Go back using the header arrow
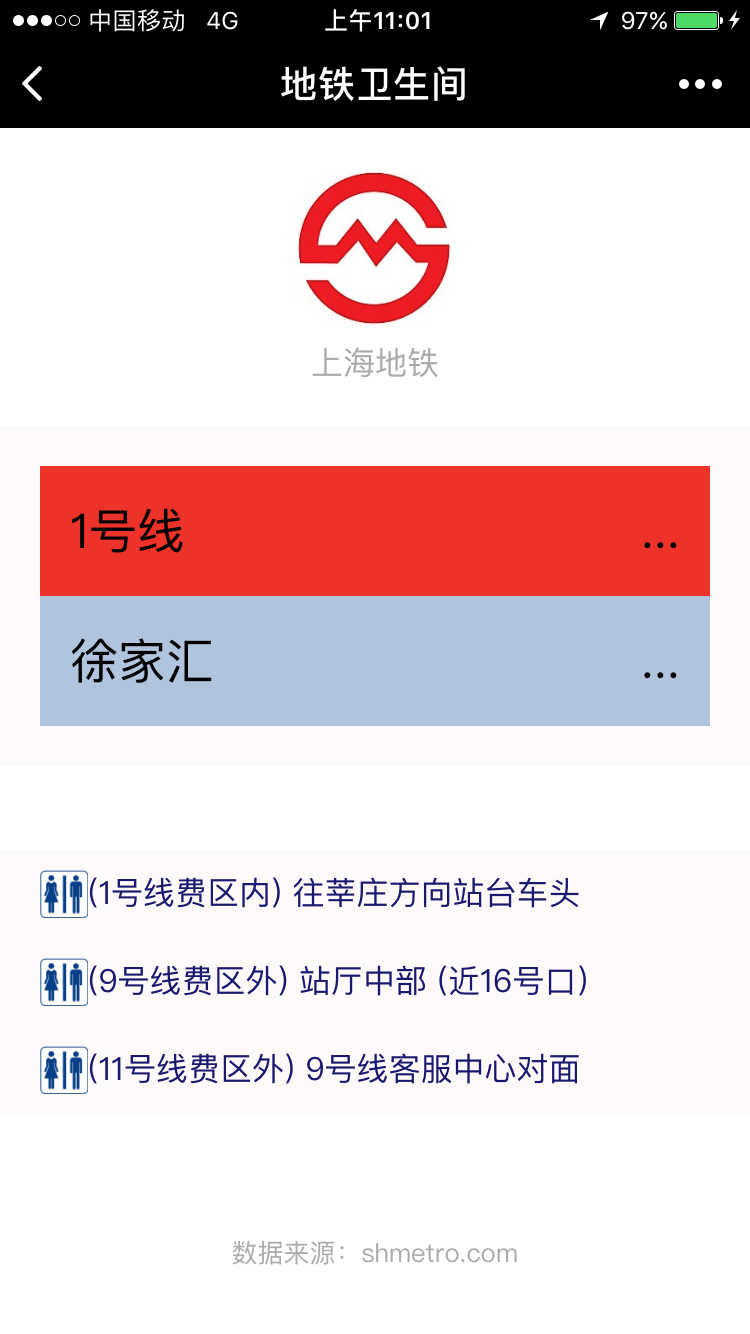Image resolution: width=750 pixels, height=1334 pixels. 33,84
